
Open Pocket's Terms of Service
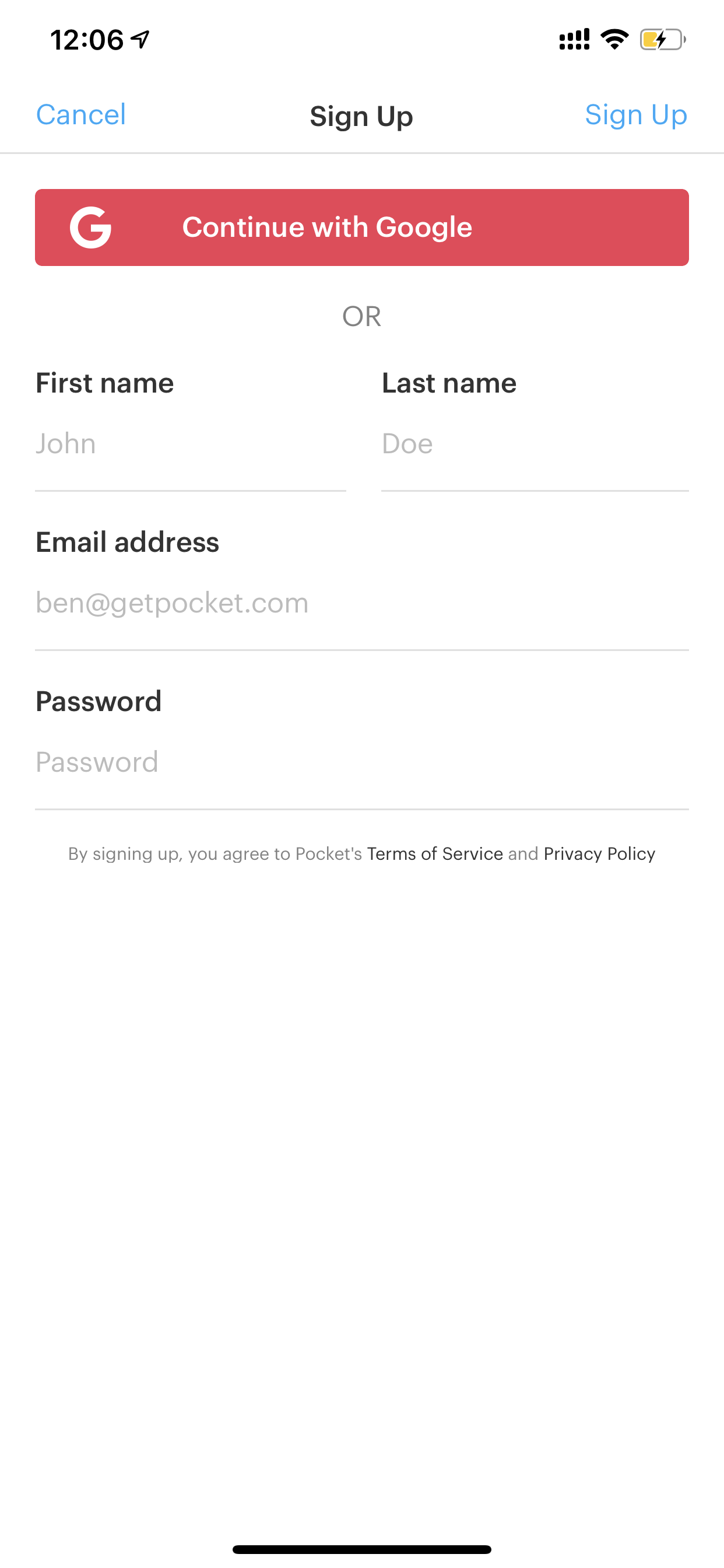pos(434,853)
